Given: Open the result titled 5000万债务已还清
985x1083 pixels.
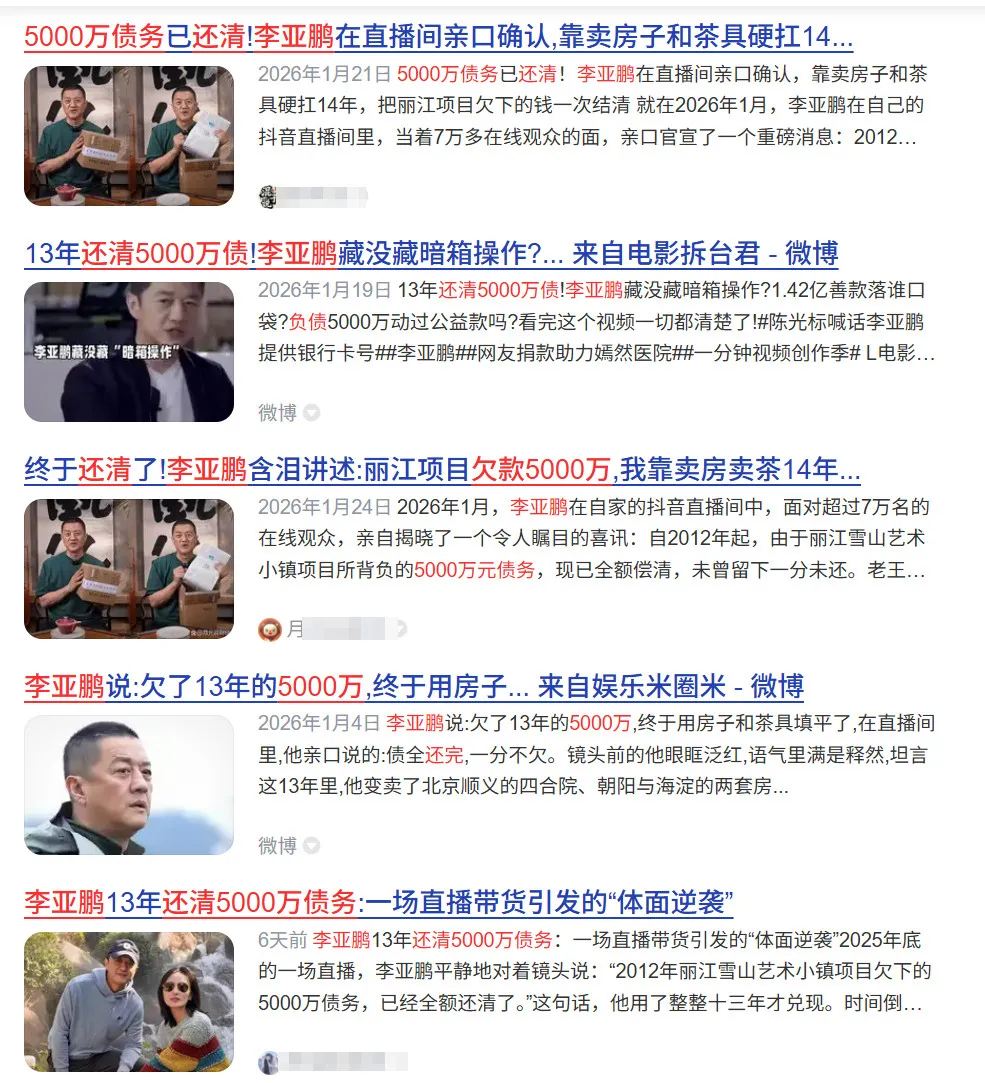Looking at the screenshot, I should [x=438, y=38].
